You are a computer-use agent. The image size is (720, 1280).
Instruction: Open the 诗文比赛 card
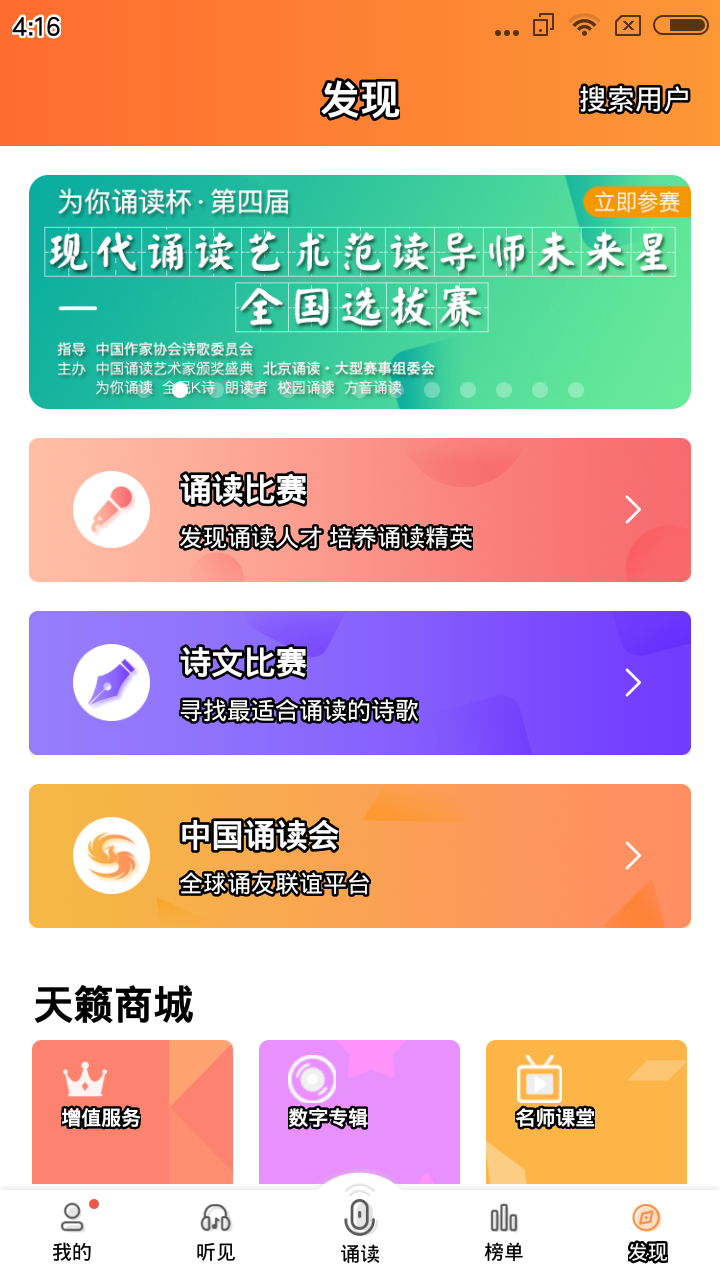coord(360,683)
